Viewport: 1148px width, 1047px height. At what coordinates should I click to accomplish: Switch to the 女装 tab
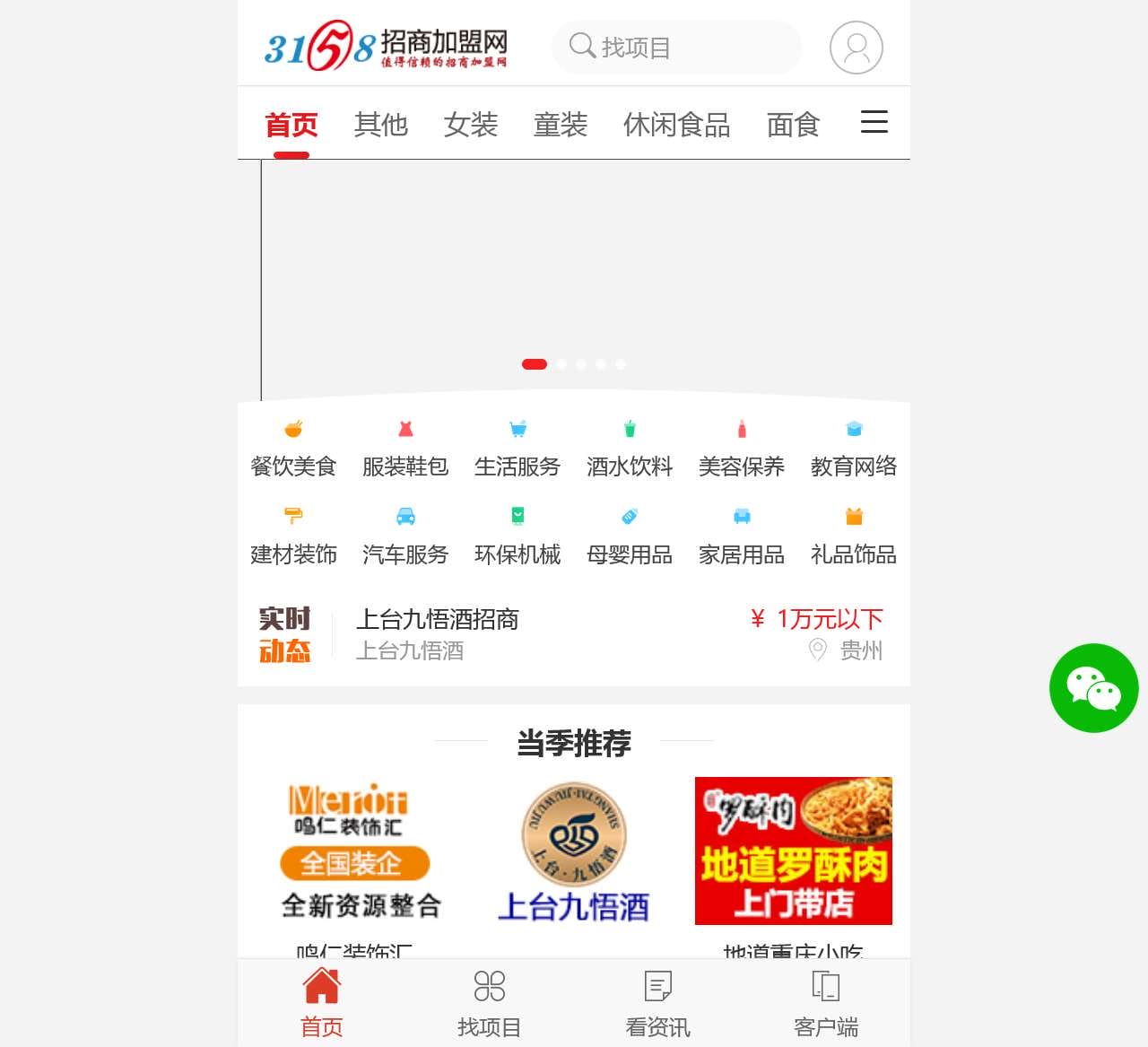tap(470, 125)
